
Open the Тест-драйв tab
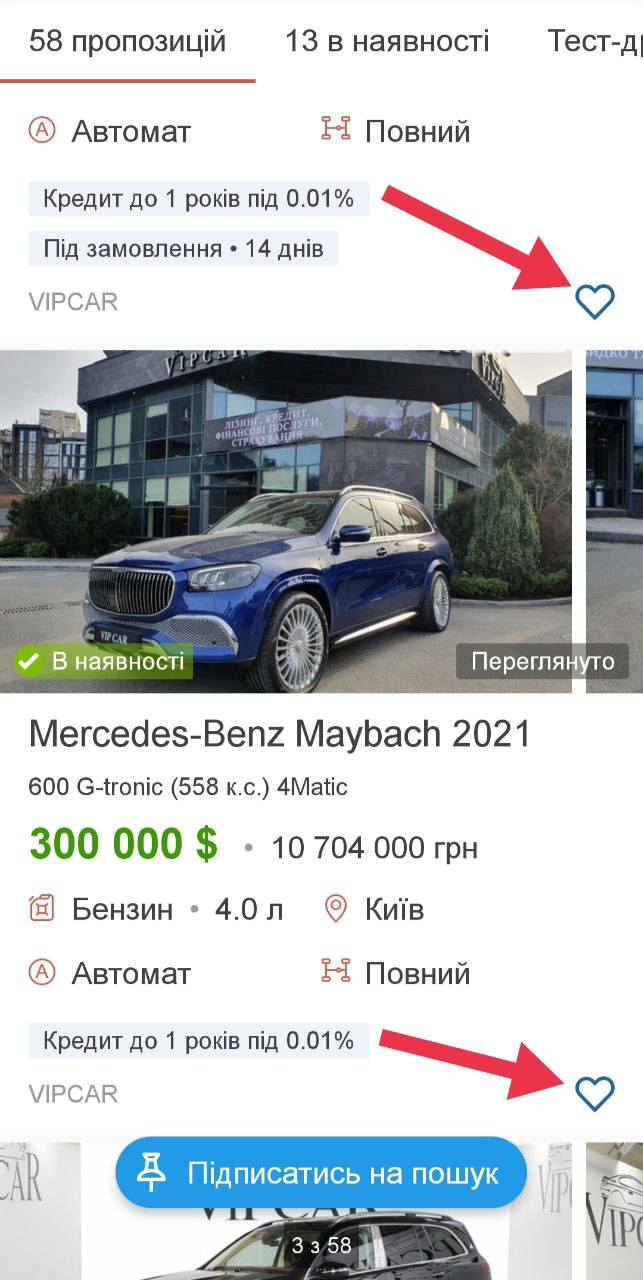pos(594,42)
